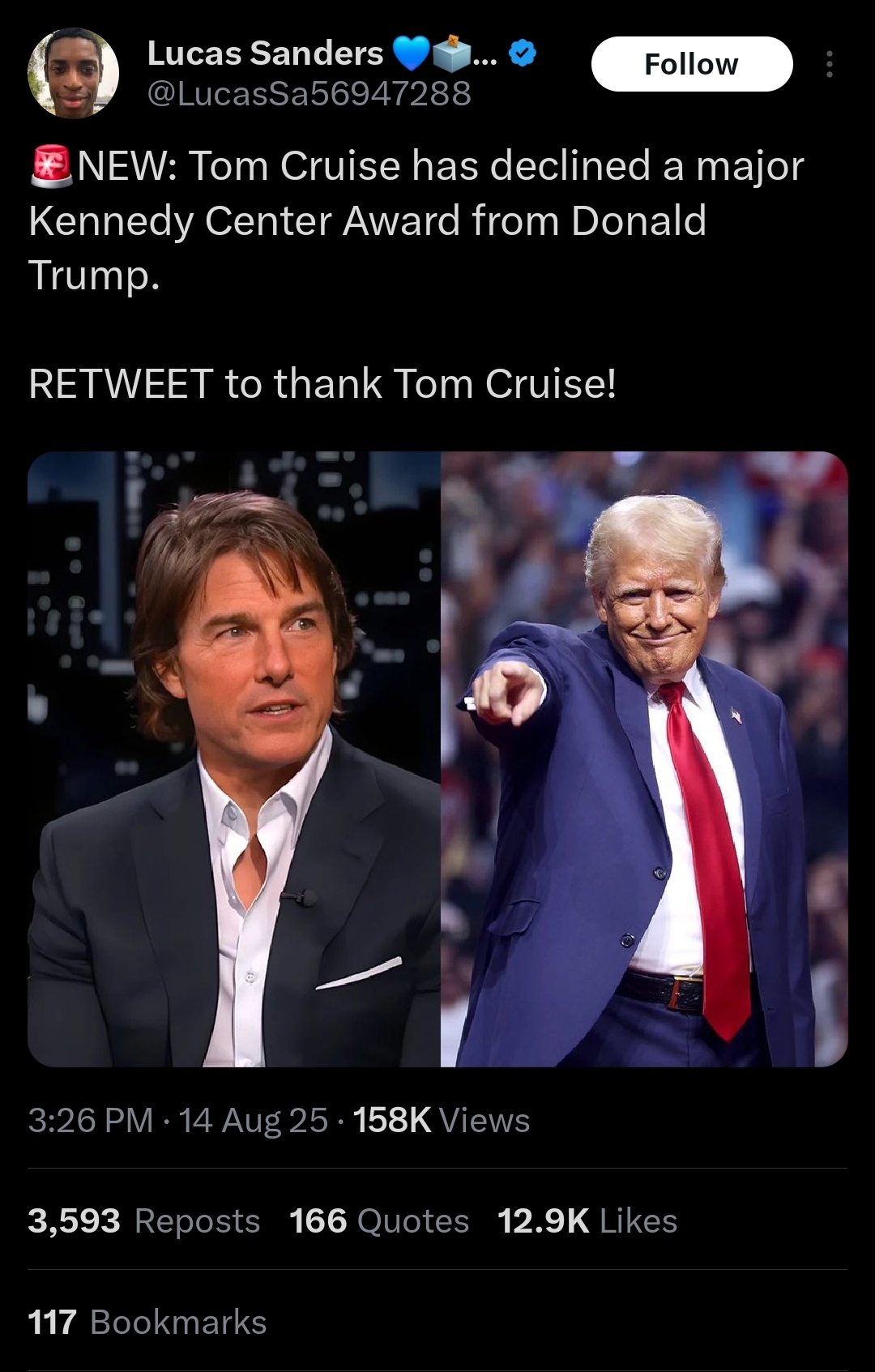View the 12.9K Likes list

pyautogui.click(x=587, y=1220)
